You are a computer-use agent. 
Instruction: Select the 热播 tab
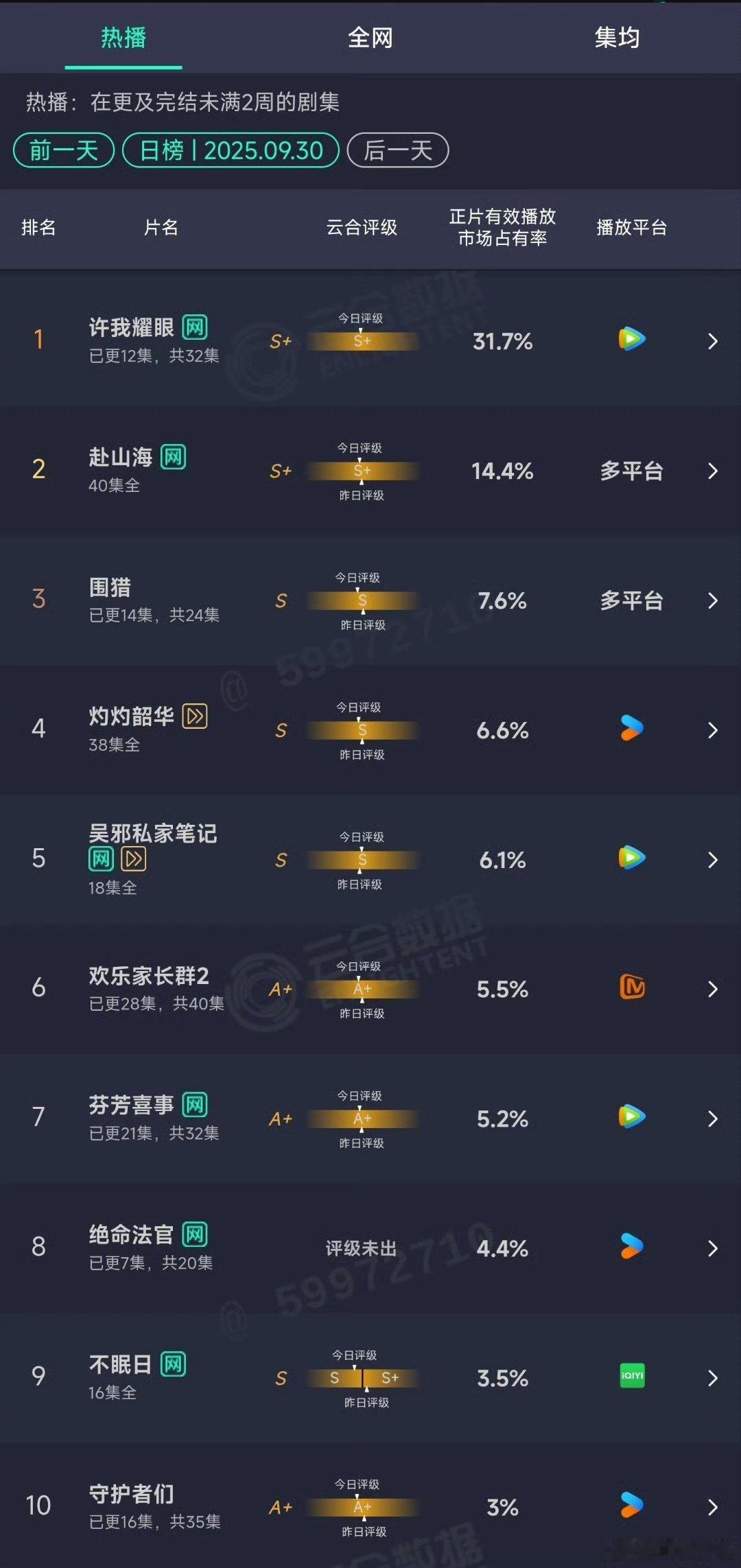[123, 38]
